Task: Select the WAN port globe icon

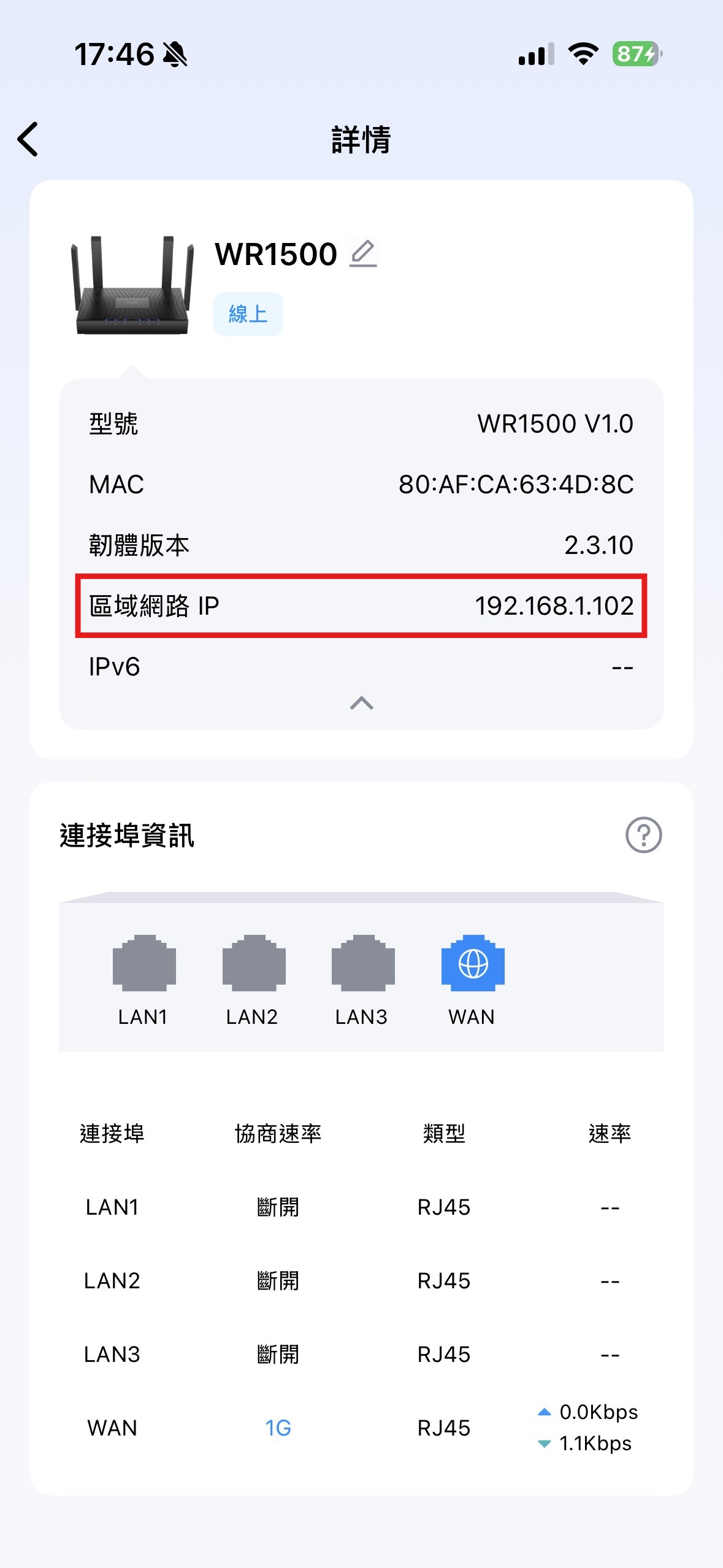Action: point(472,963)
